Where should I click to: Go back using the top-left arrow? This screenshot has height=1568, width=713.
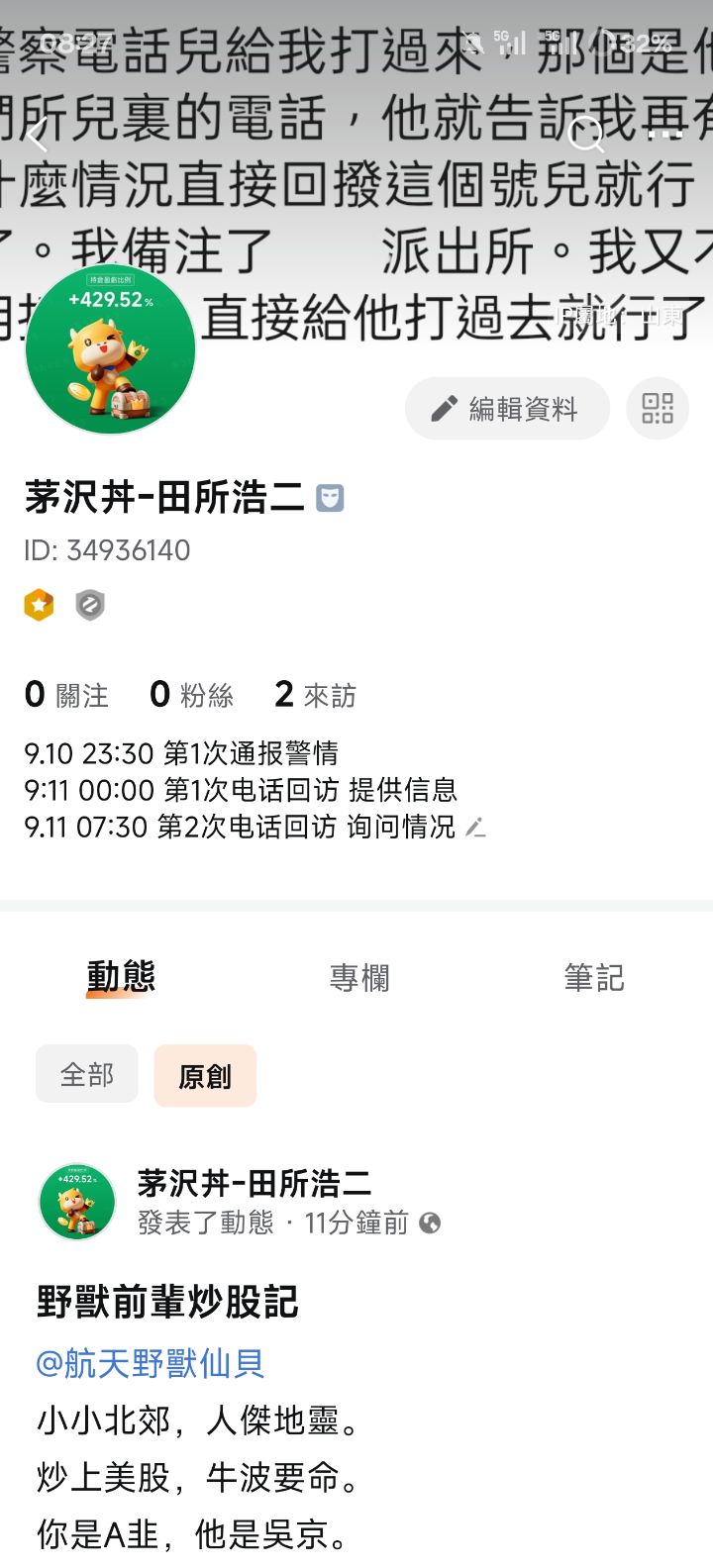click(x=38, y=136)
